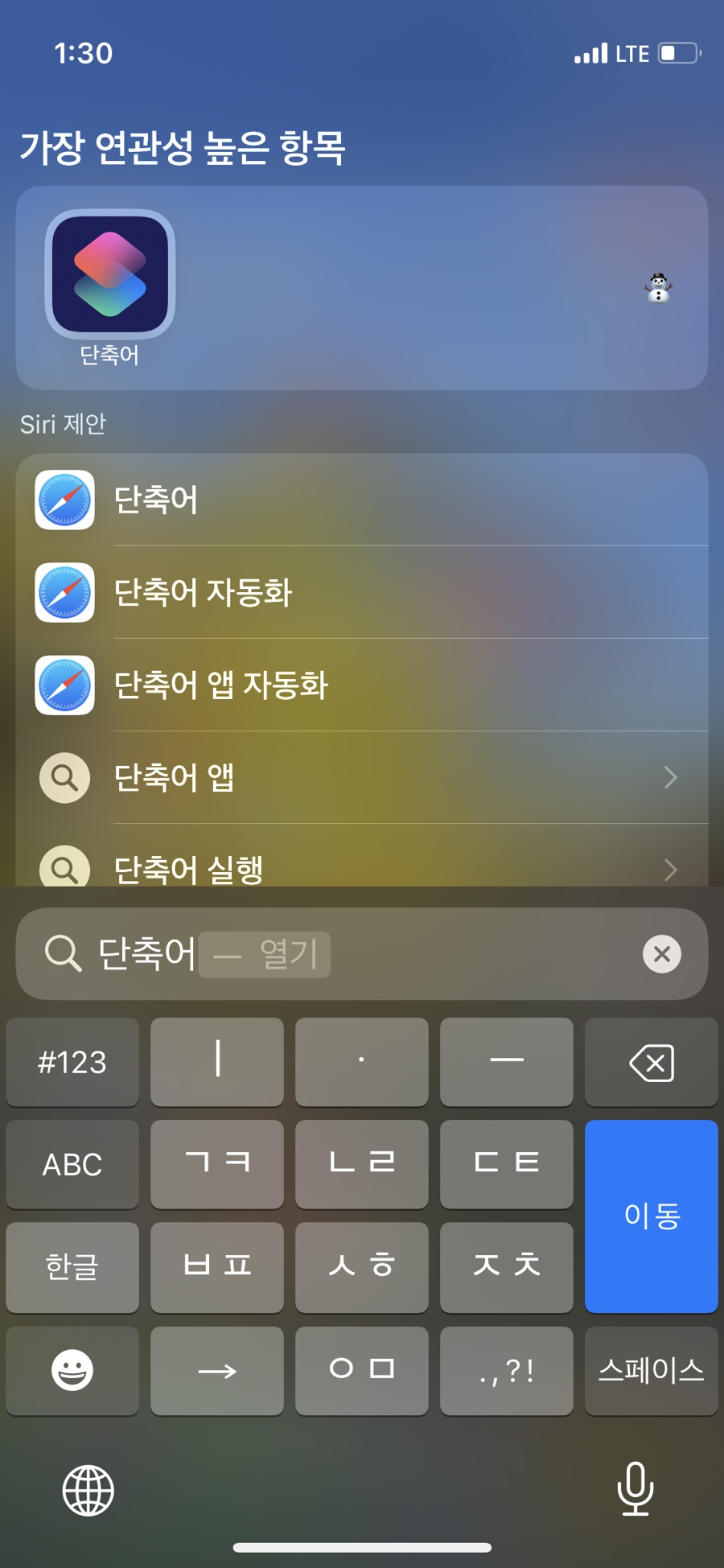724x1568 pixels.
Task: Delete a character with backspace
Action: tap(651, 1063)
